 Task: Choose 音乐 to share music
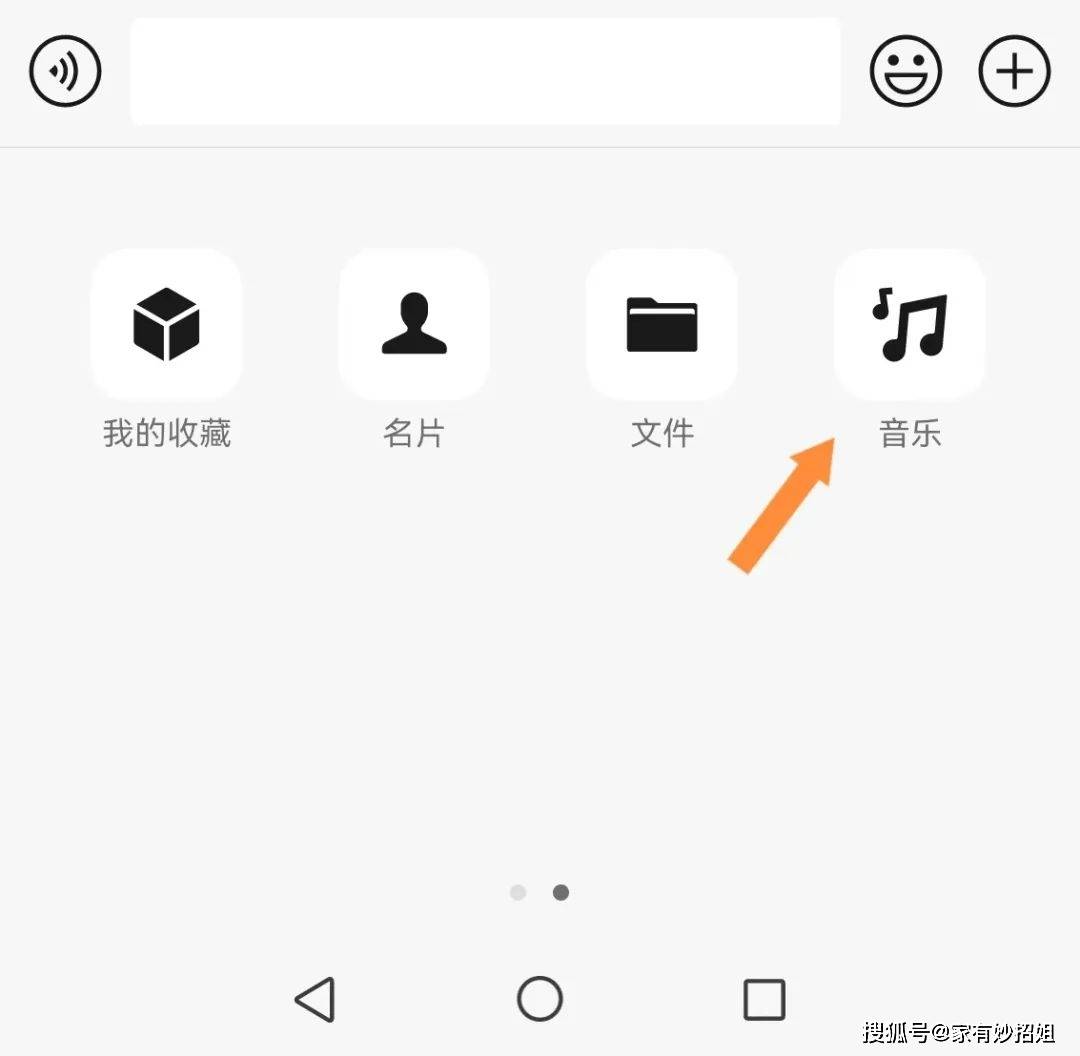pyautogui.click(x=910, y=325)
